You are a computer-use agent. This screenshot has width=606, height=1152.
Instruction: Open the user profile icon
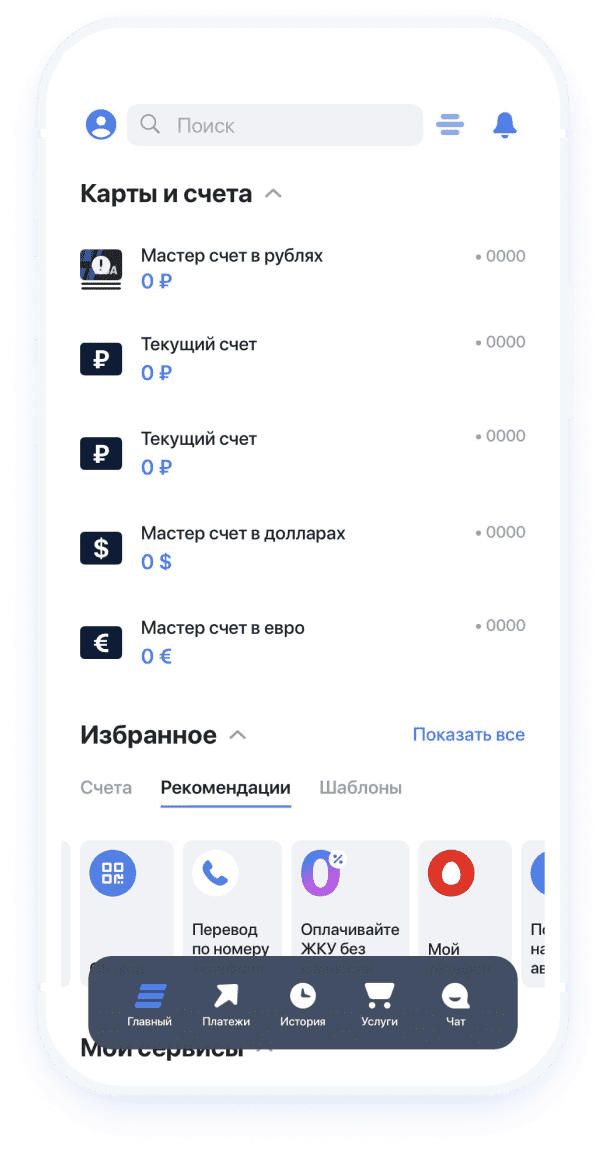101,125
